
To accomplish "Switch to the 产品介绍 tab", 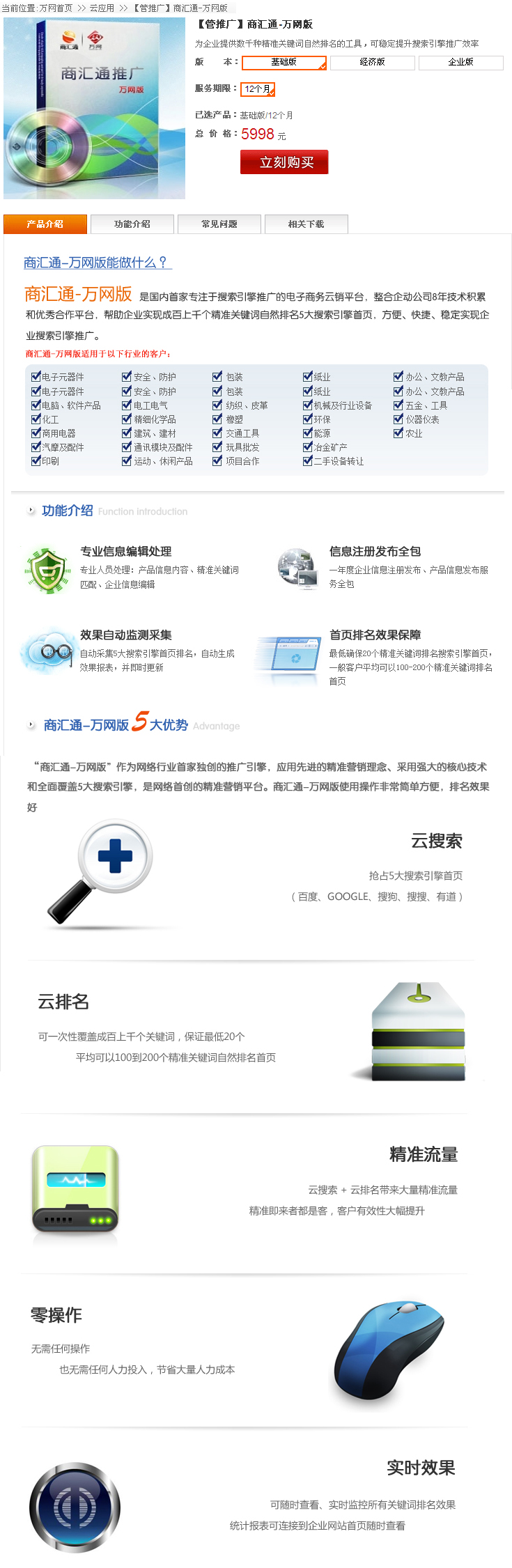I will (x=45, y=224).
